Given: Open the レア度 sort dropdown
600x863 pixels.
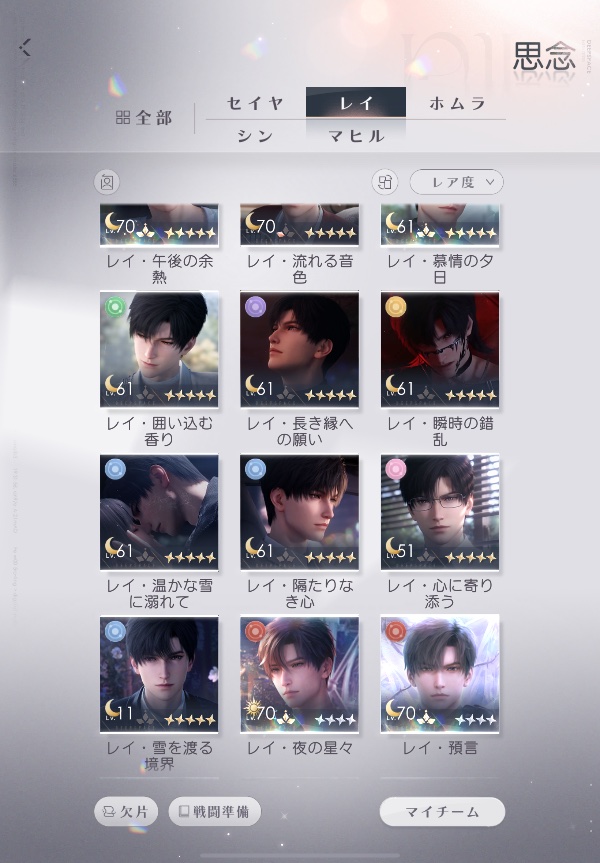Looking at the screenshot, I should click(456, 182).
